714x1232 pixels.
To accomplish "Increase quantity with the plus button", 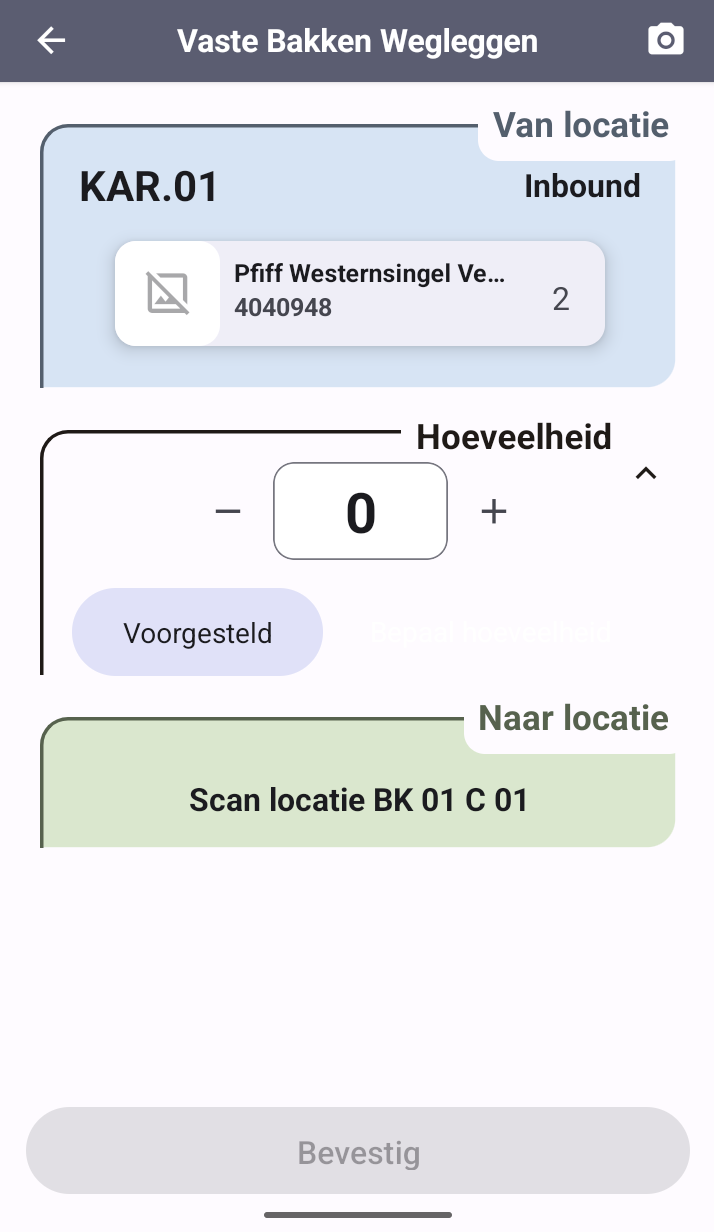I will point(494,511).
